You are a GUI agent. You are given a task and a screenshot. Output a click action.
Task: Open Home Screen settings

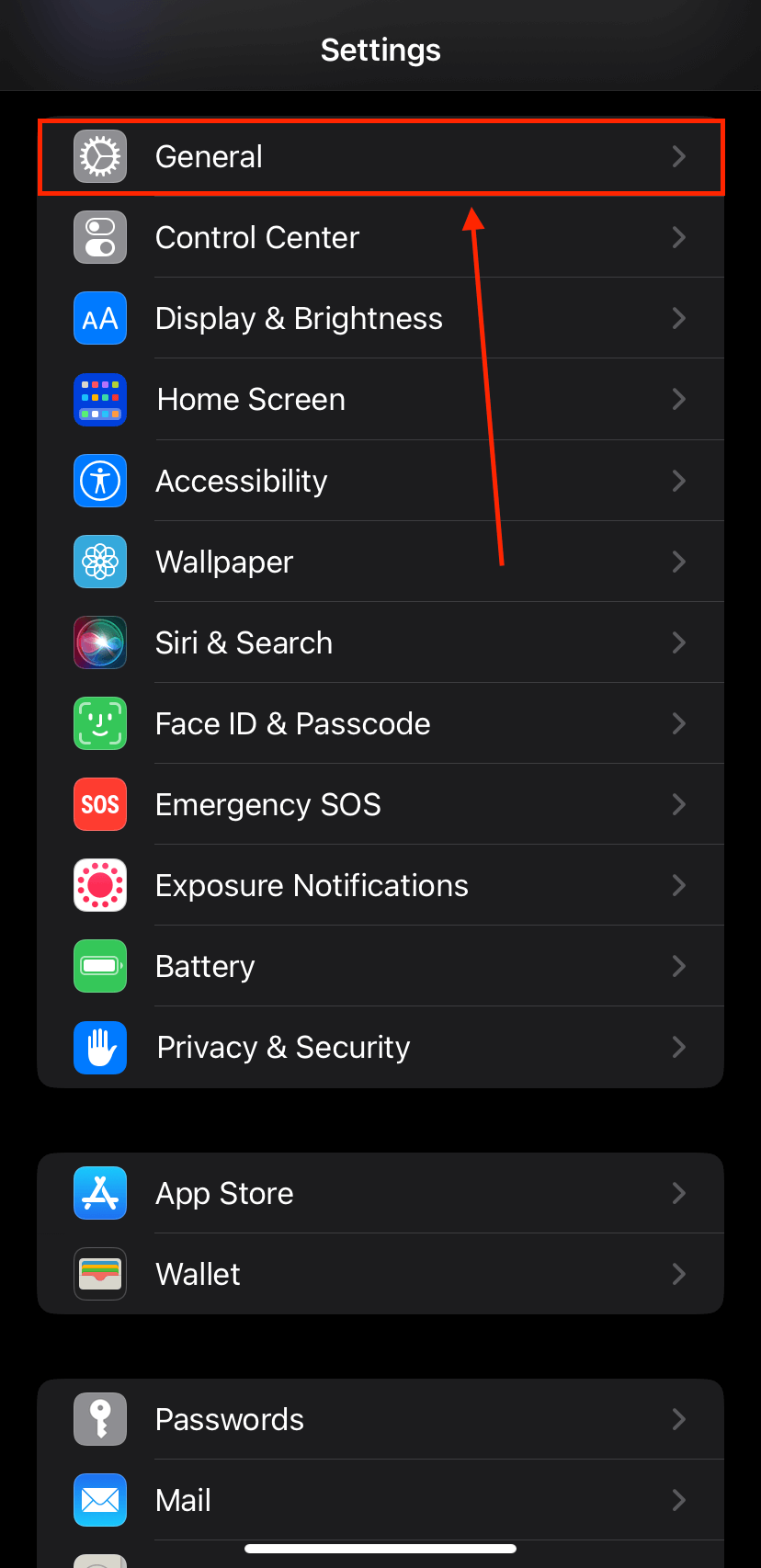tap(380, 399)
